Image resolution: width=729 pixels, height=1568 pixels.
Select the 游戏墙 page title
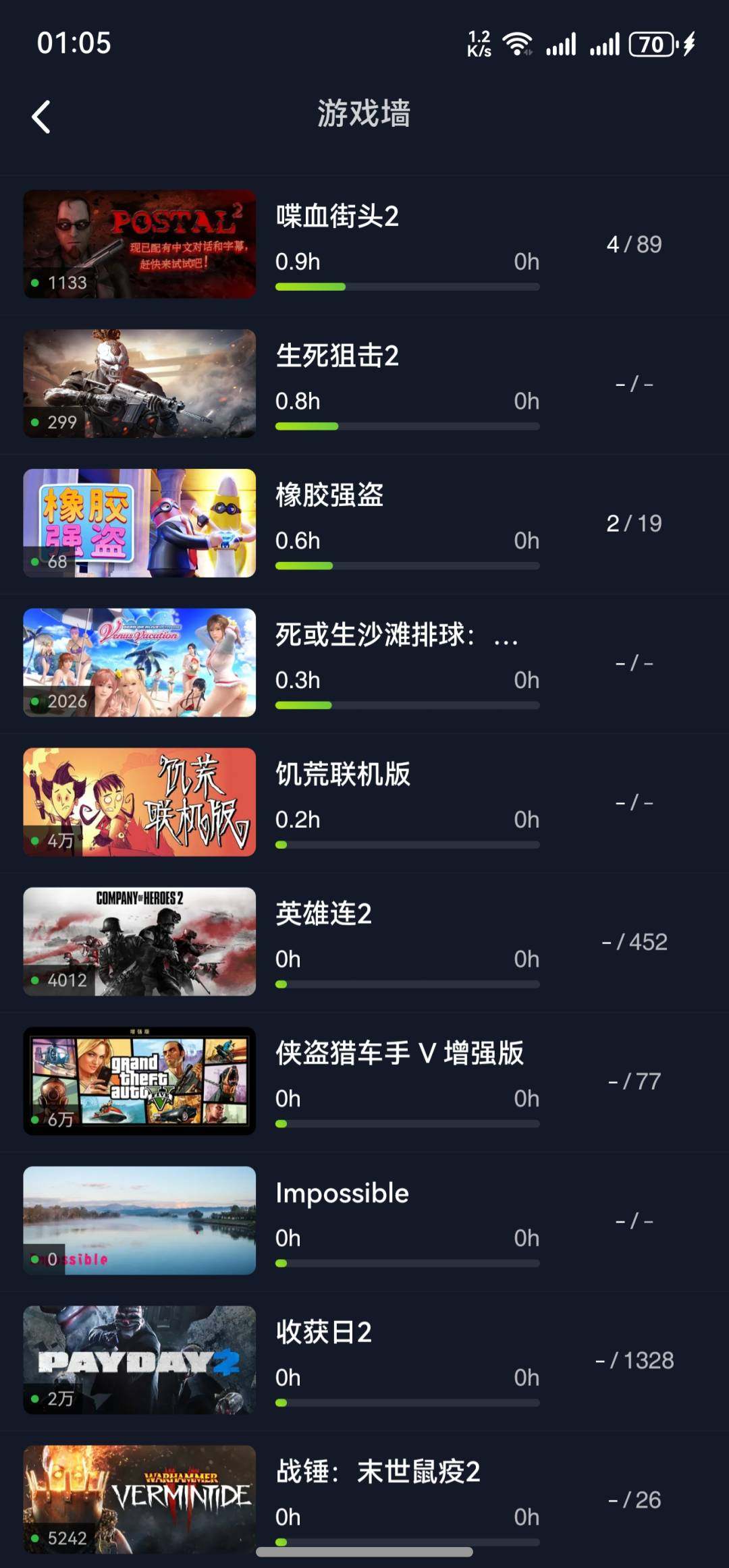click(364, 113)
